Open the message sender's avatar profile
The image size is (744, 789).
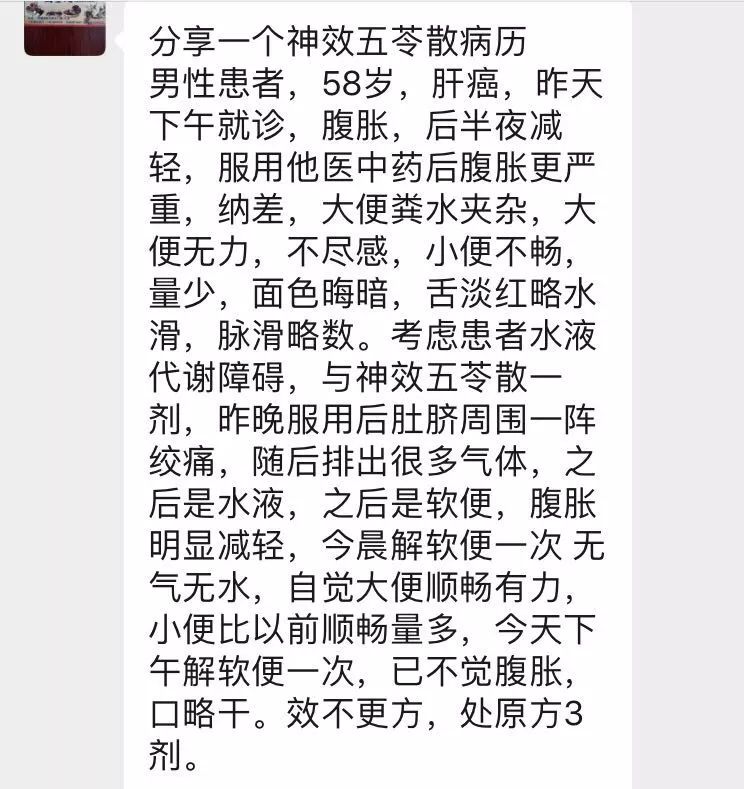point(64,26)
